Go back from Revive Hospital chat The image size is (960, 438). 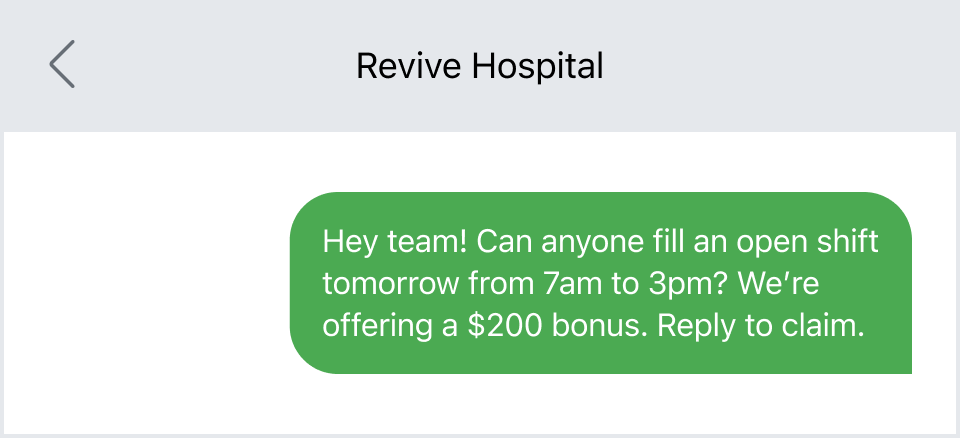click(62, 65)
